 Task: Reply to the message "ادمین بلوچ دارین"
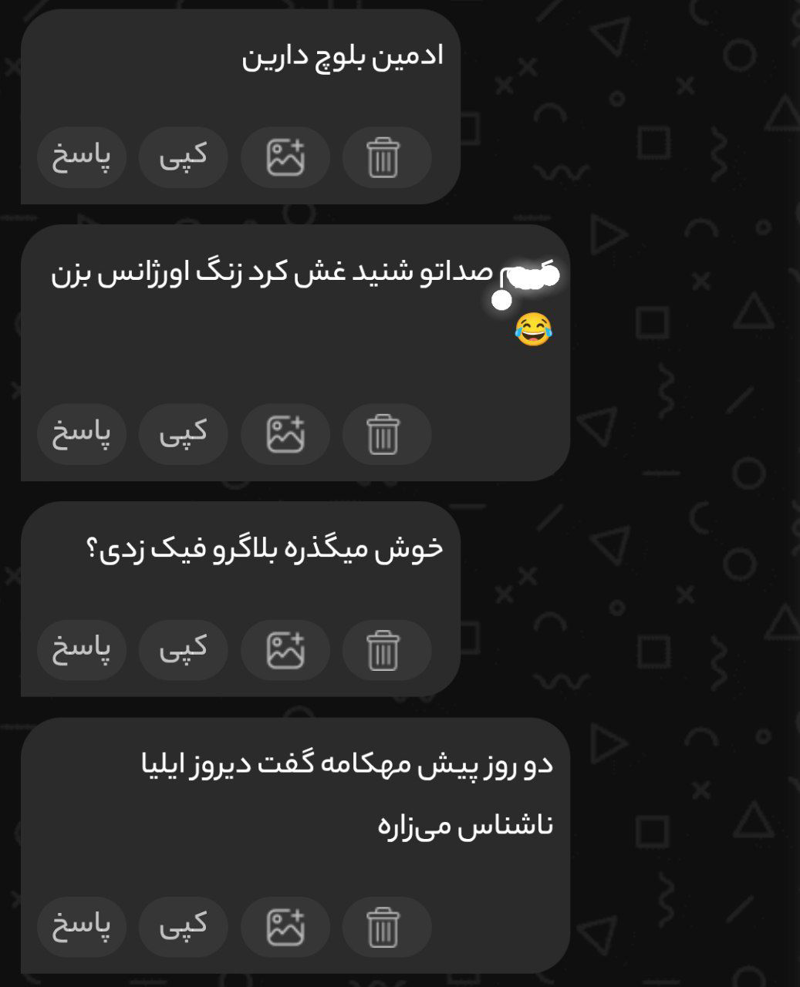point(82,158)
